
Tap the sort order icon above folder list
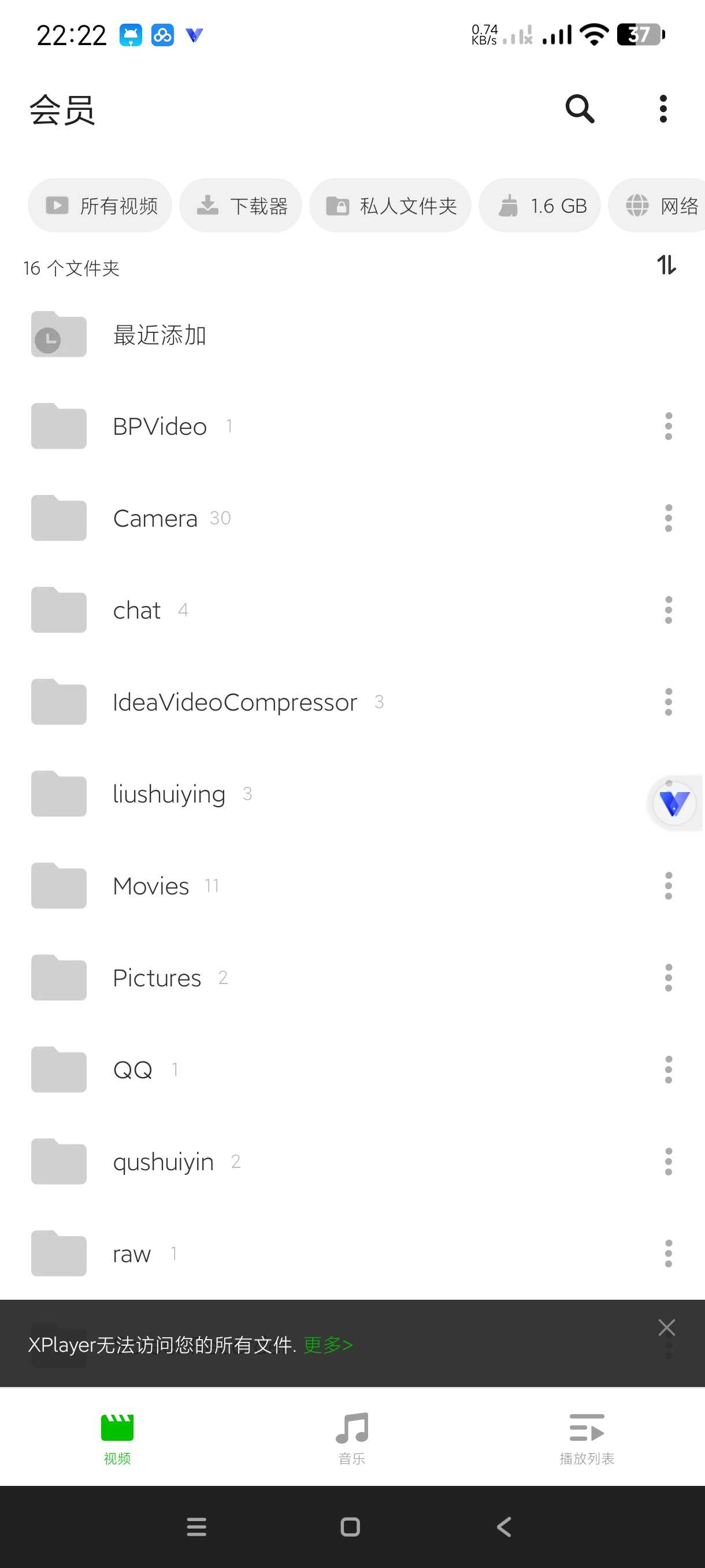(665, 266)
